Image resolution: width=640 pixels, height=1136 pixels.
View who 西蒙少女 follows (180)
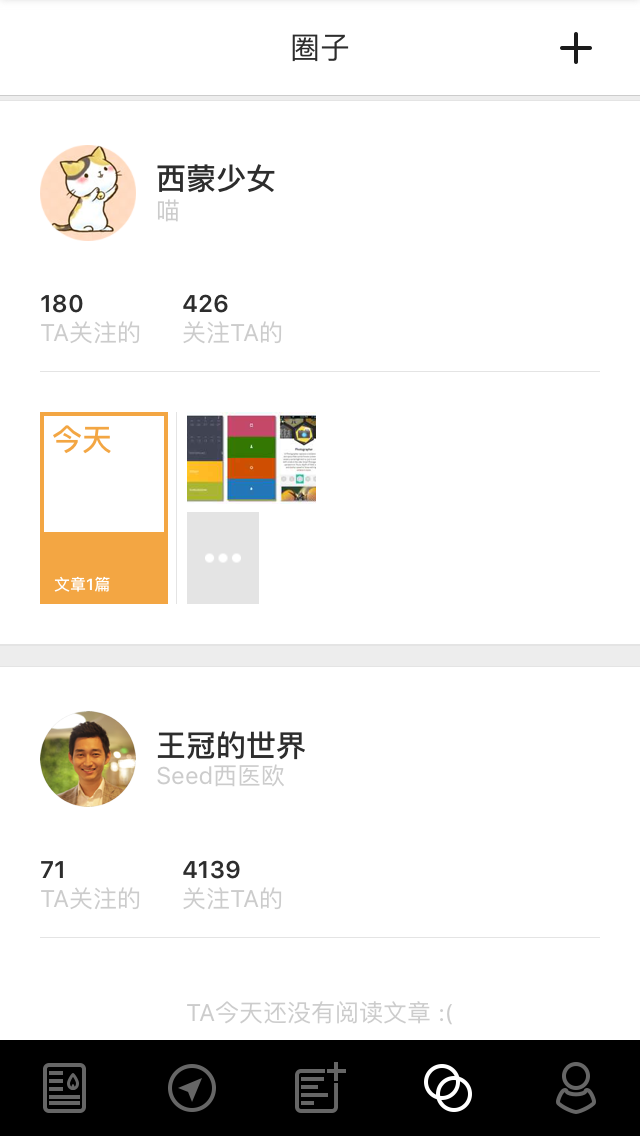90,317
